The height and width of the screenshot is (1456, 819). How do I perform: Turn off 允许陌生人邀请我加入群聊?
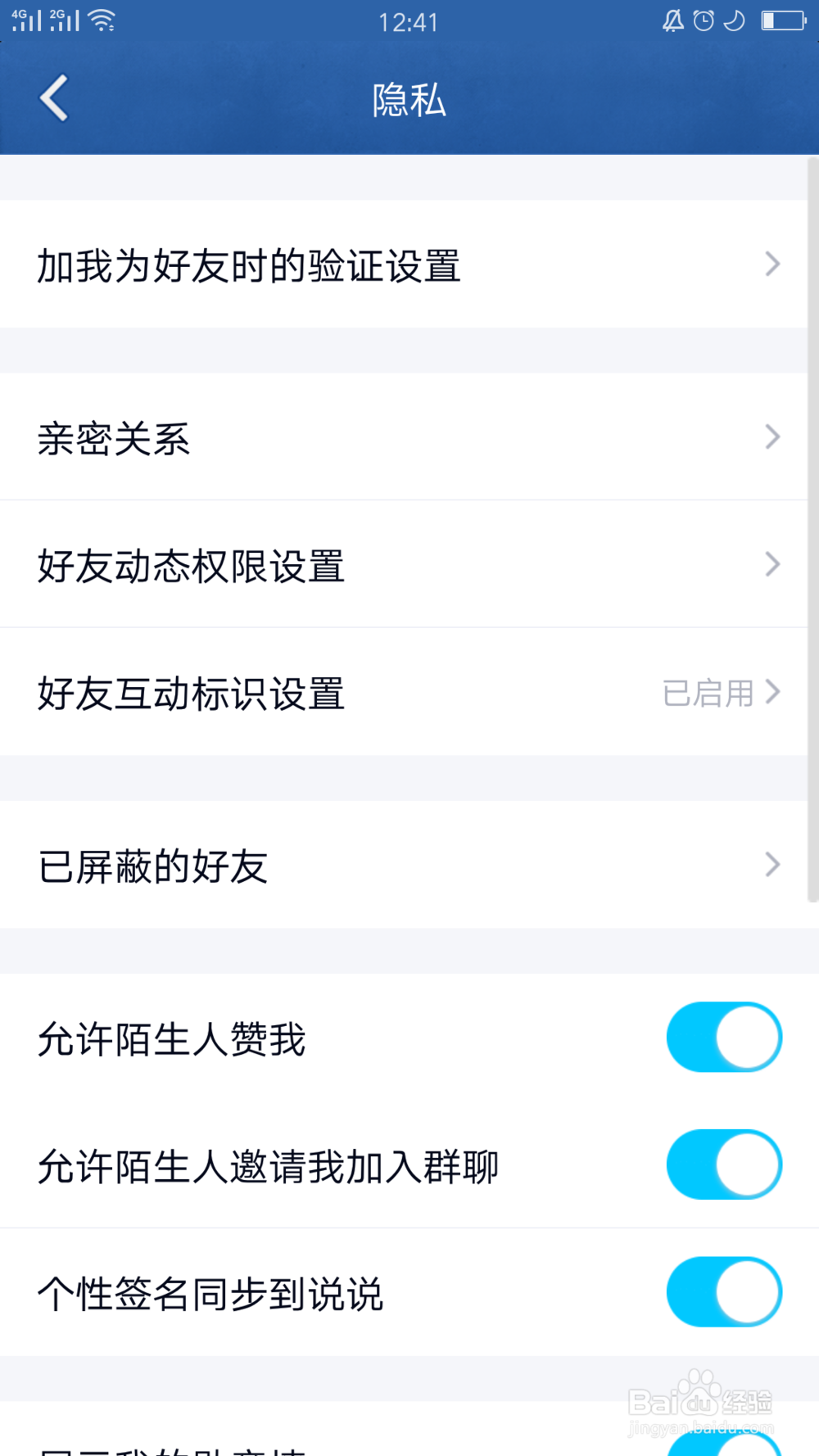coord(723,1164)
